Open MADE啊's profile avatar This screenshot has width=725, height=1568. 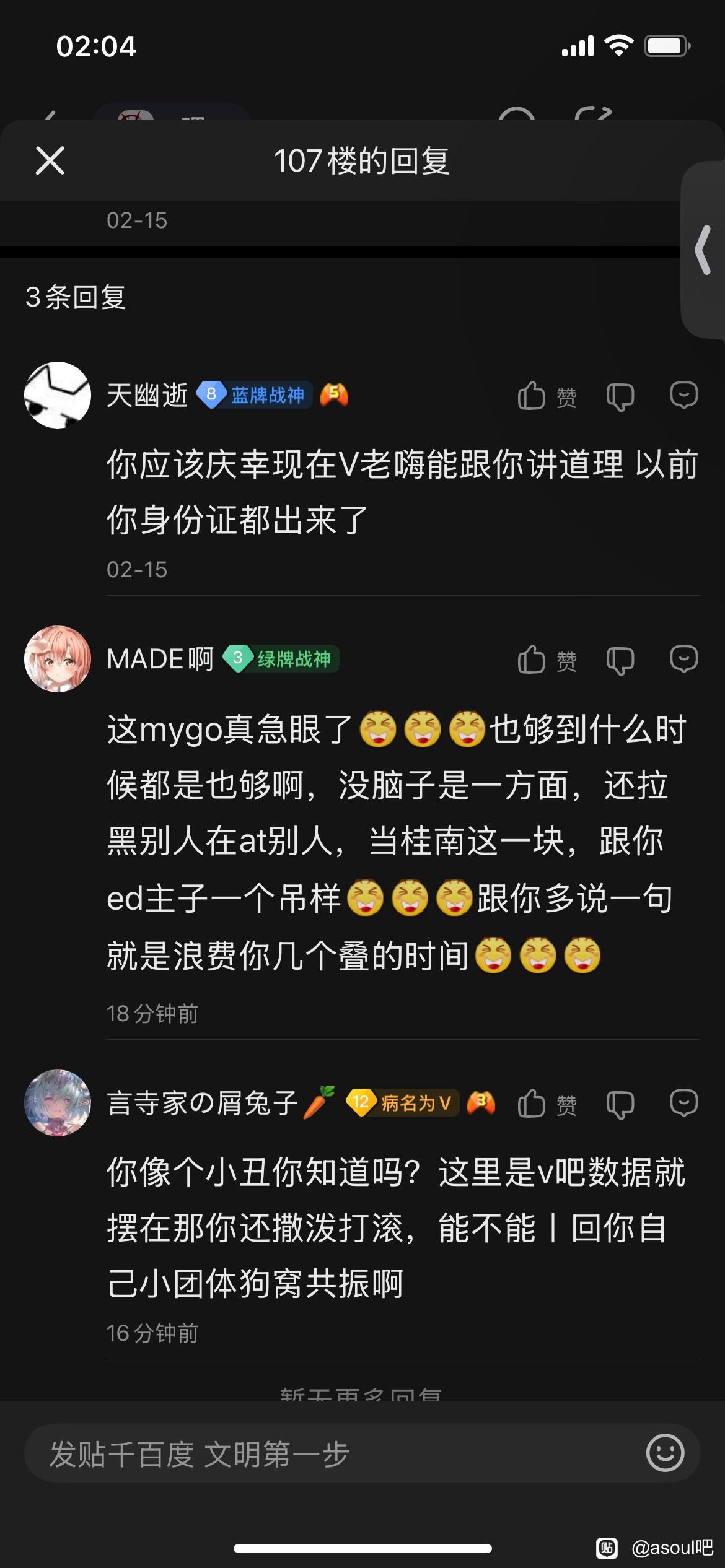pos(58,659)
